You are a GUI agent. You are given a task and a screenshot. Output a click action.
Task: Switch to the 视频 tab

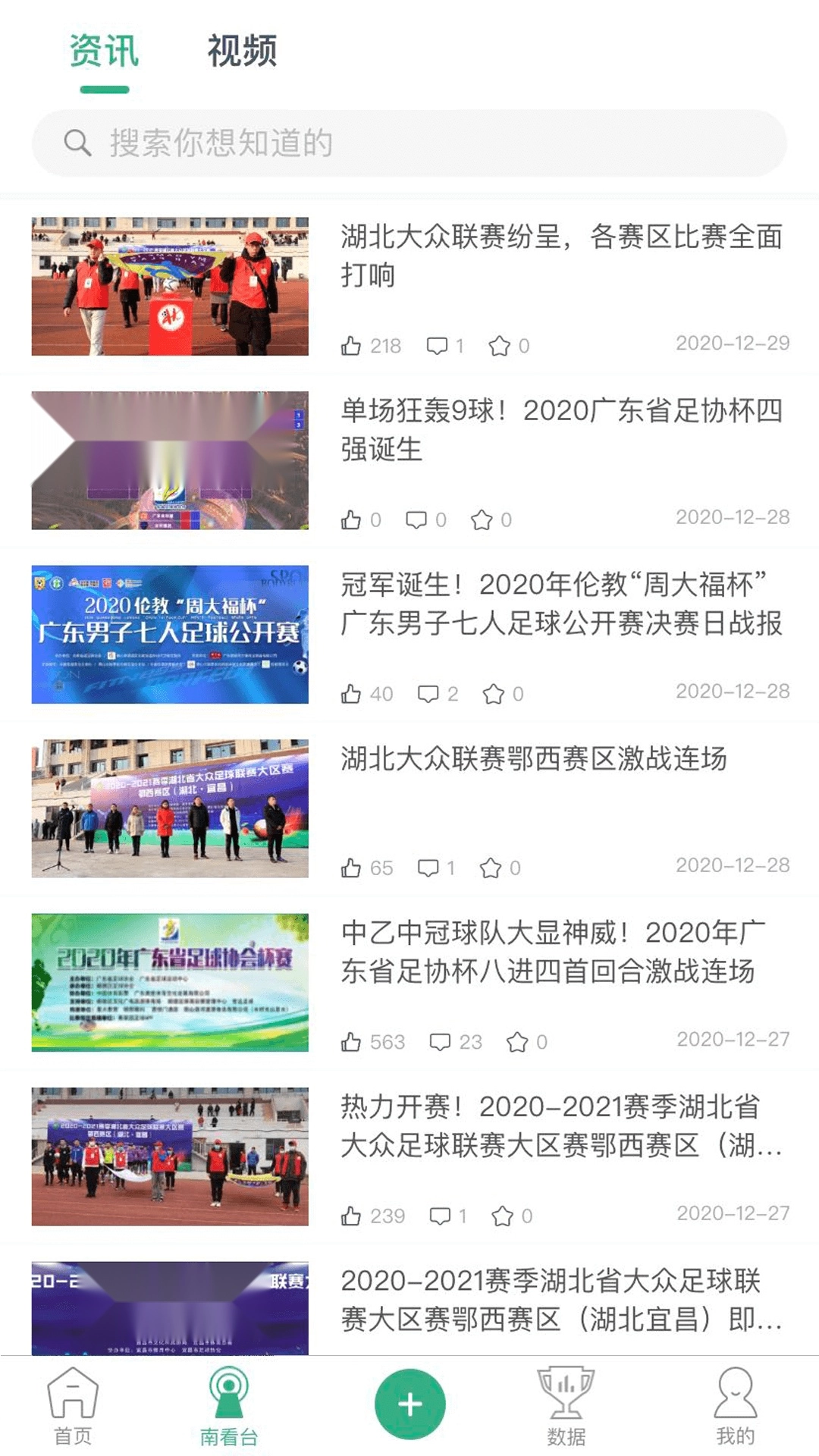(x=242, y=52)
